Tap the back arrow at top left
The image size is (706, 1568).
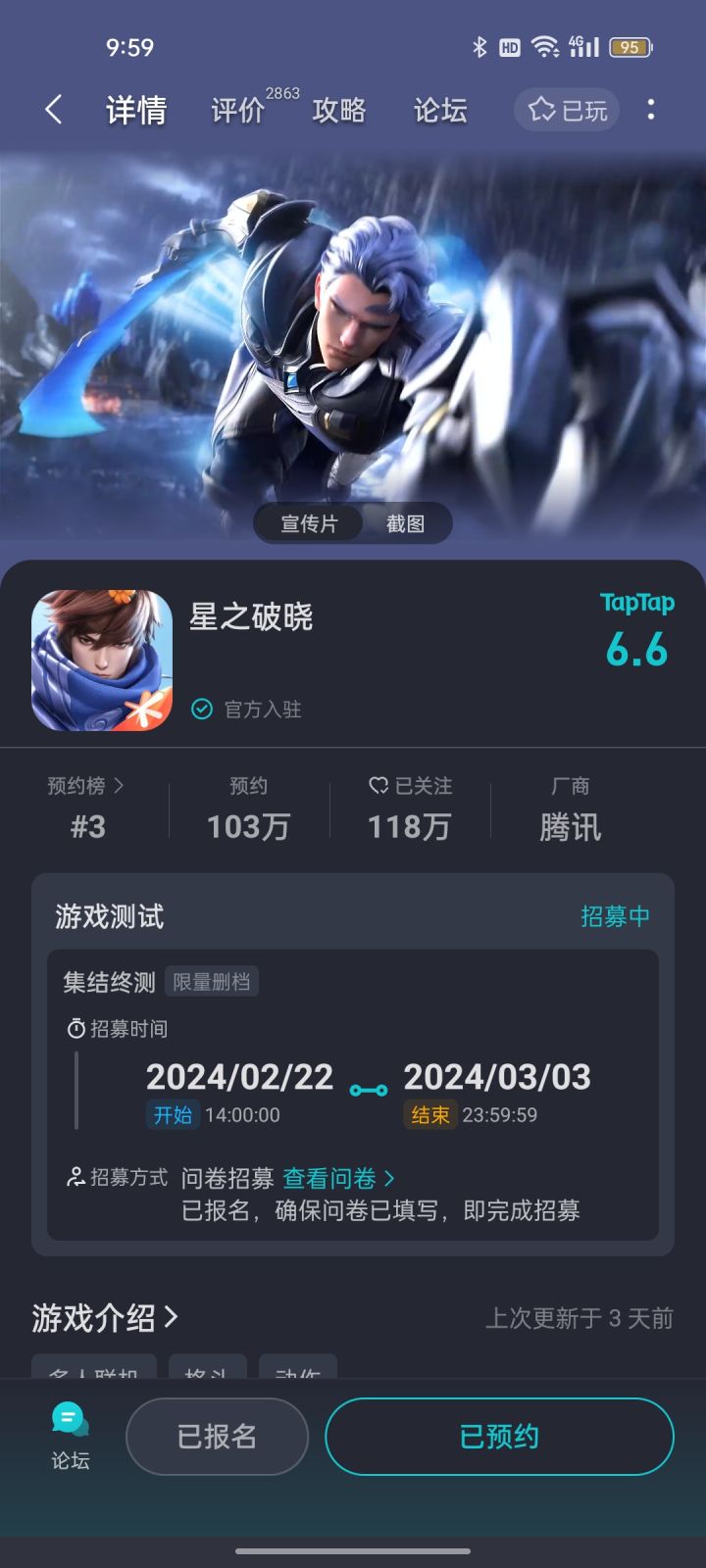[x=53, y=111]
